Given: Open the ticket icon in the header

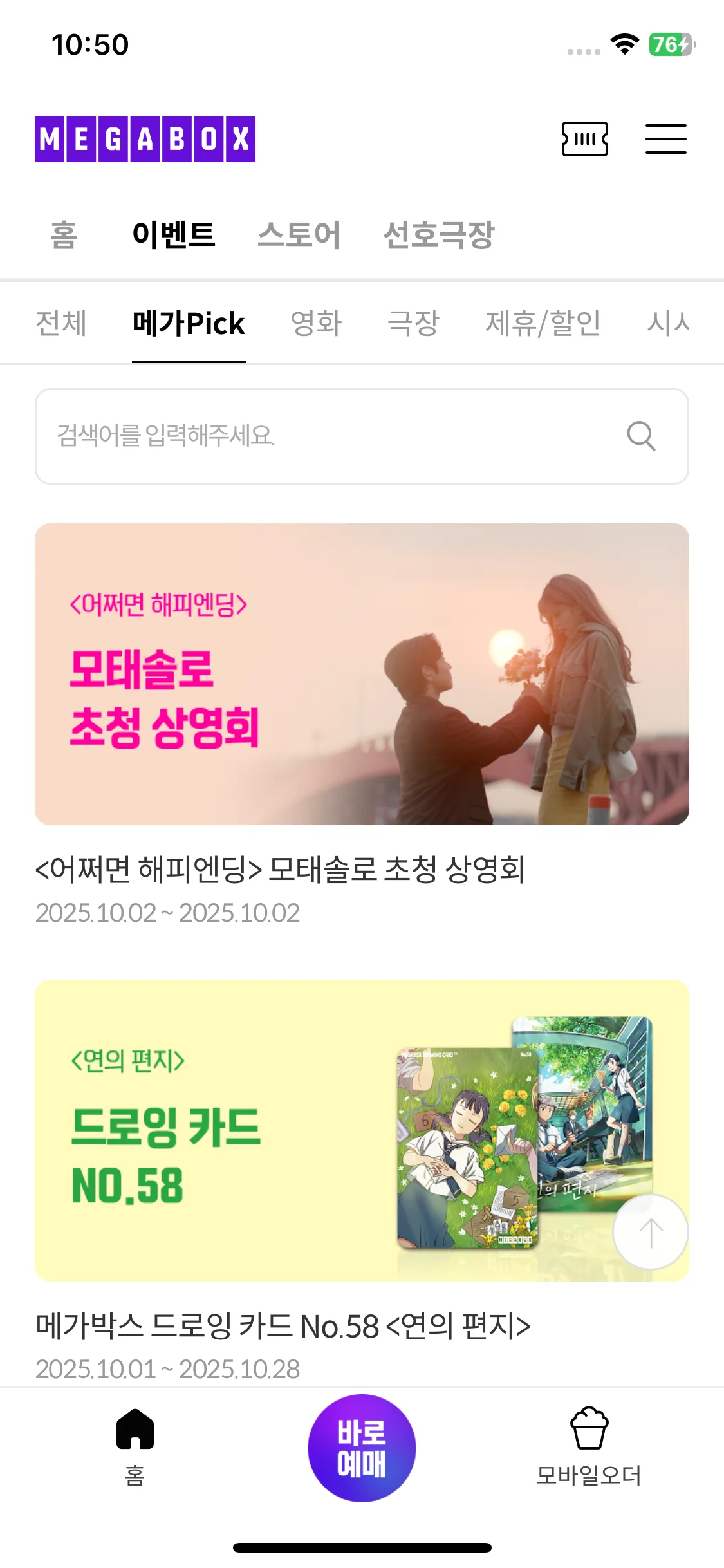Looking at the screenshot, I should 584,139.
